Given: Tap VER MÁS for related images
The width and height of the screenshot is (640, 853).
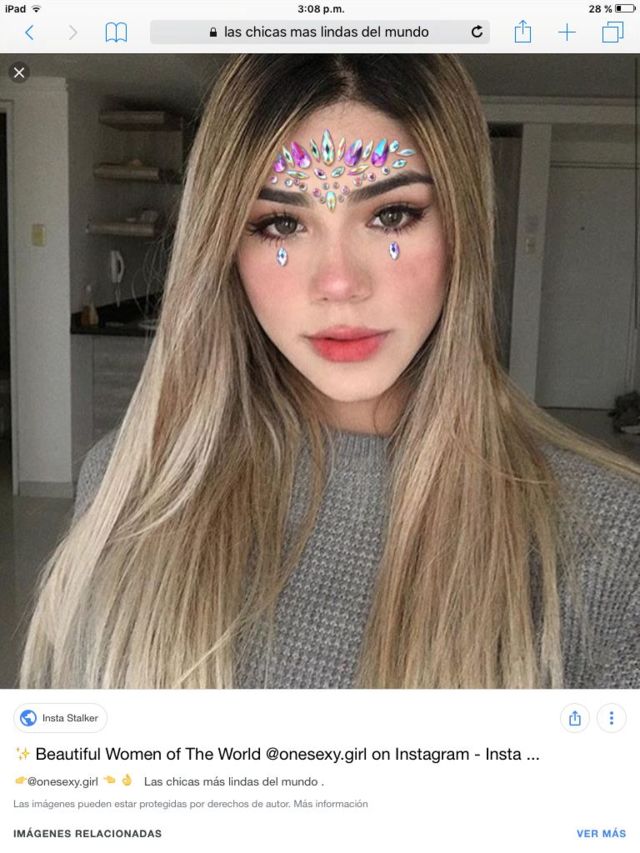Looking at the screenshot, I should click(x=600, y=833).
